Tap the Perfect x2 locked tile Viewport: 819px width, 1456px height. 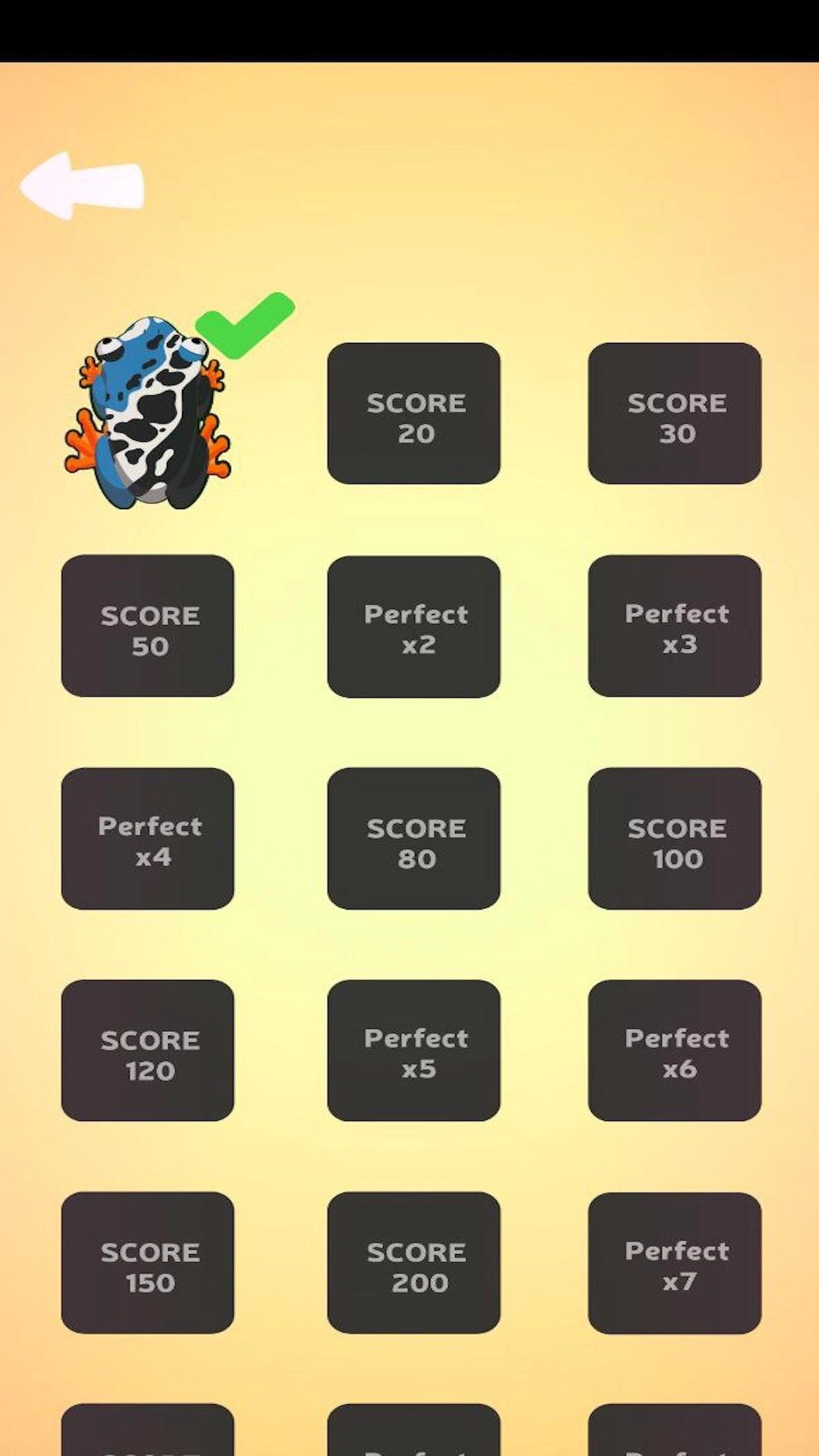[413, 626]
